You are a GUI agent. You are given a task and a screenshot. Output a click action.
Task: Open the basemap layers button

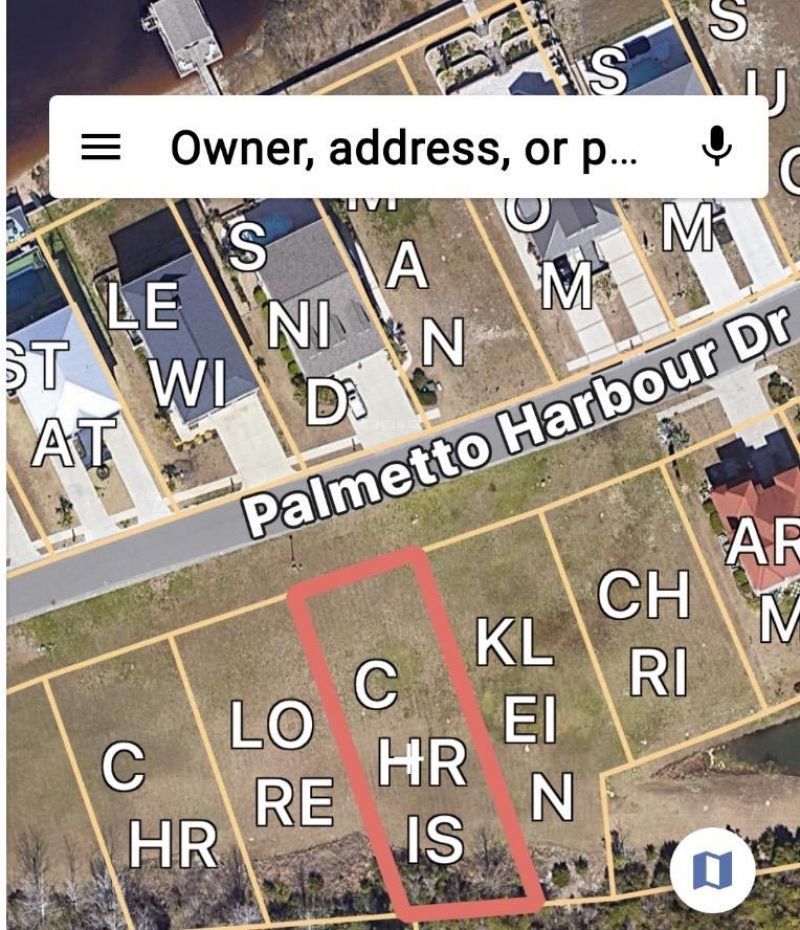coord(711,871)
